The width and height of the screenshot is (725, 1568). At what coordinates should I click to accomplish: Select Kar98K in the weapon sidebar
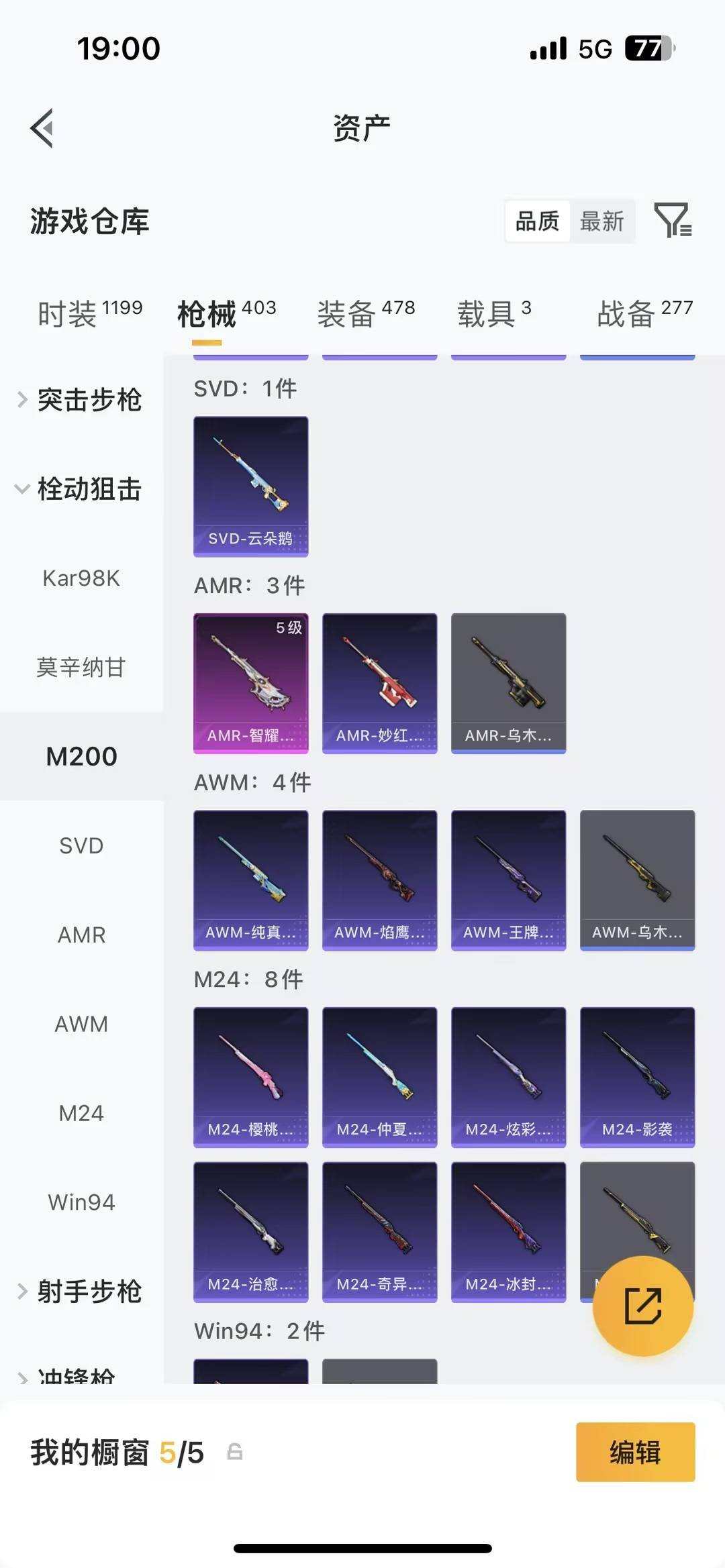(x=82, y=578)
